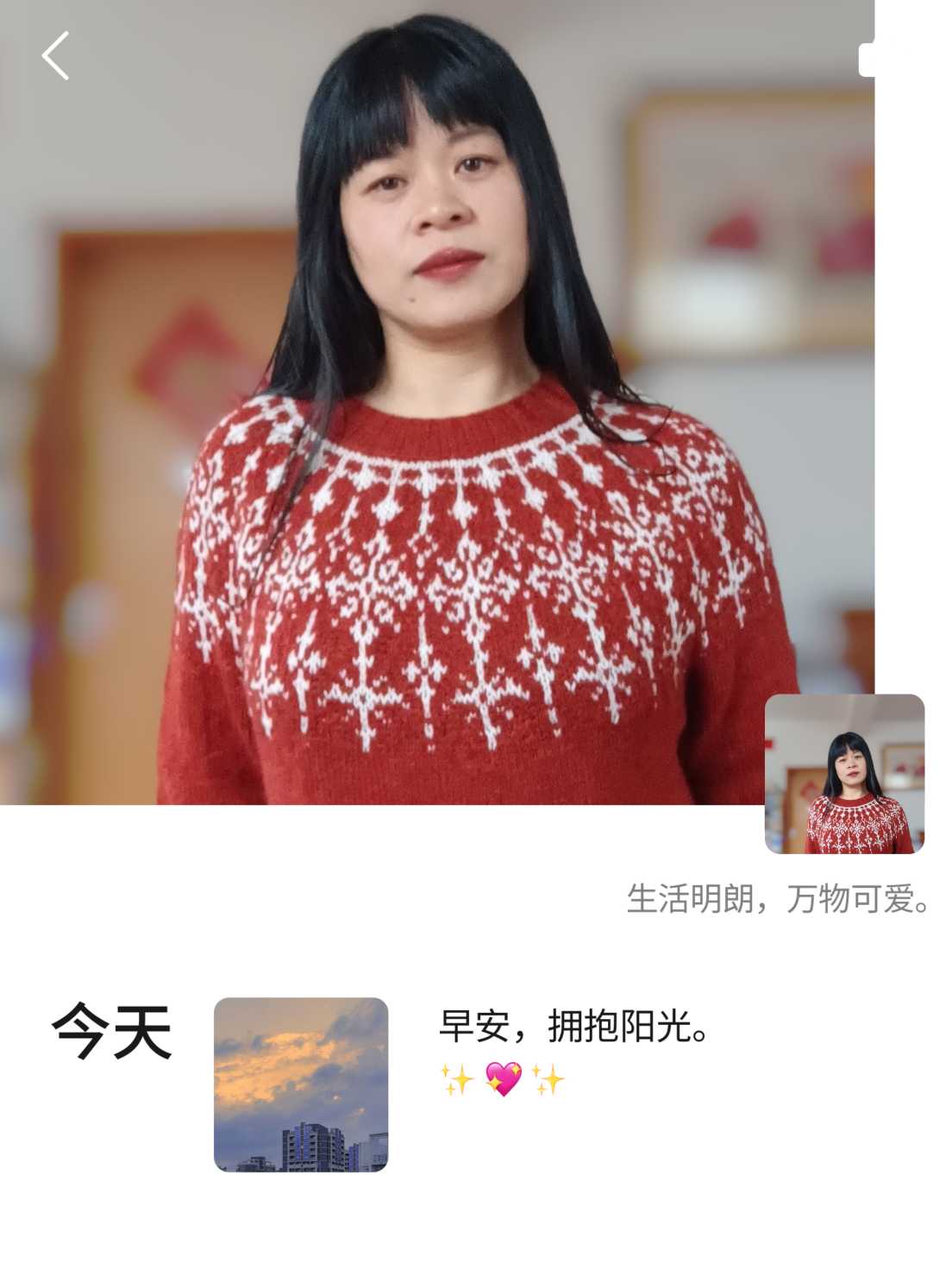This screenshot has height=1270, width=952.
Task: Go back using the top-left arrow
Action: pos(56,56)
